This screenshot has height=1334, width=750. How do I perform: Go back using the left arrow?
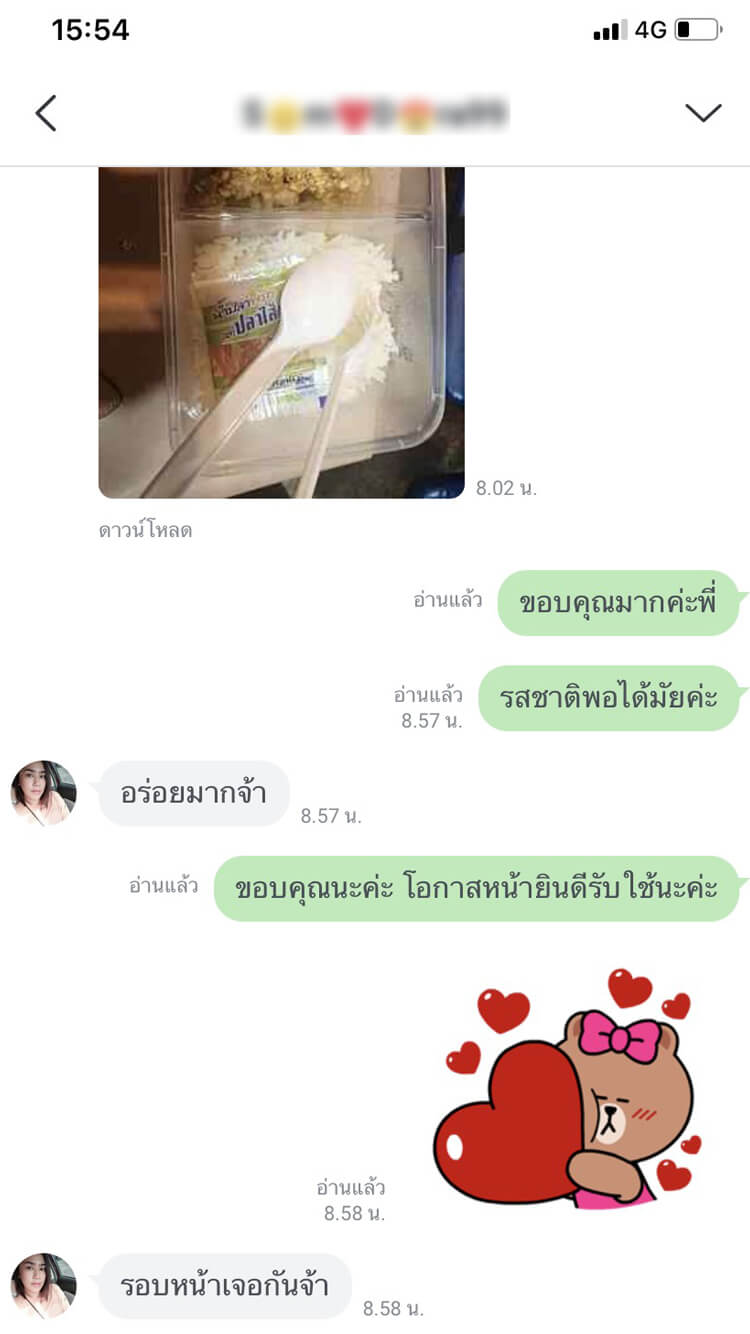coord(46,113)
